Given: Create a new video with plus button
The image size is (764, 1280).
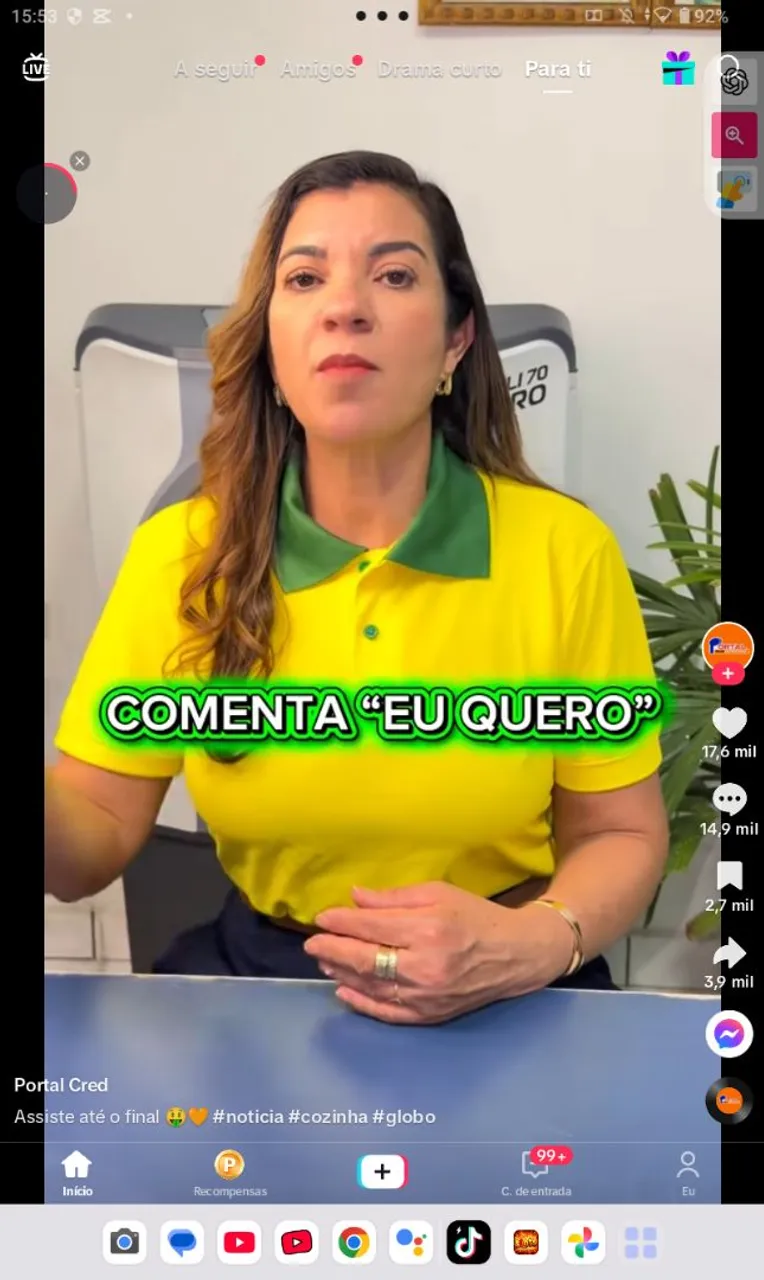Looking at the screenshot, I should pos(382,1172).
